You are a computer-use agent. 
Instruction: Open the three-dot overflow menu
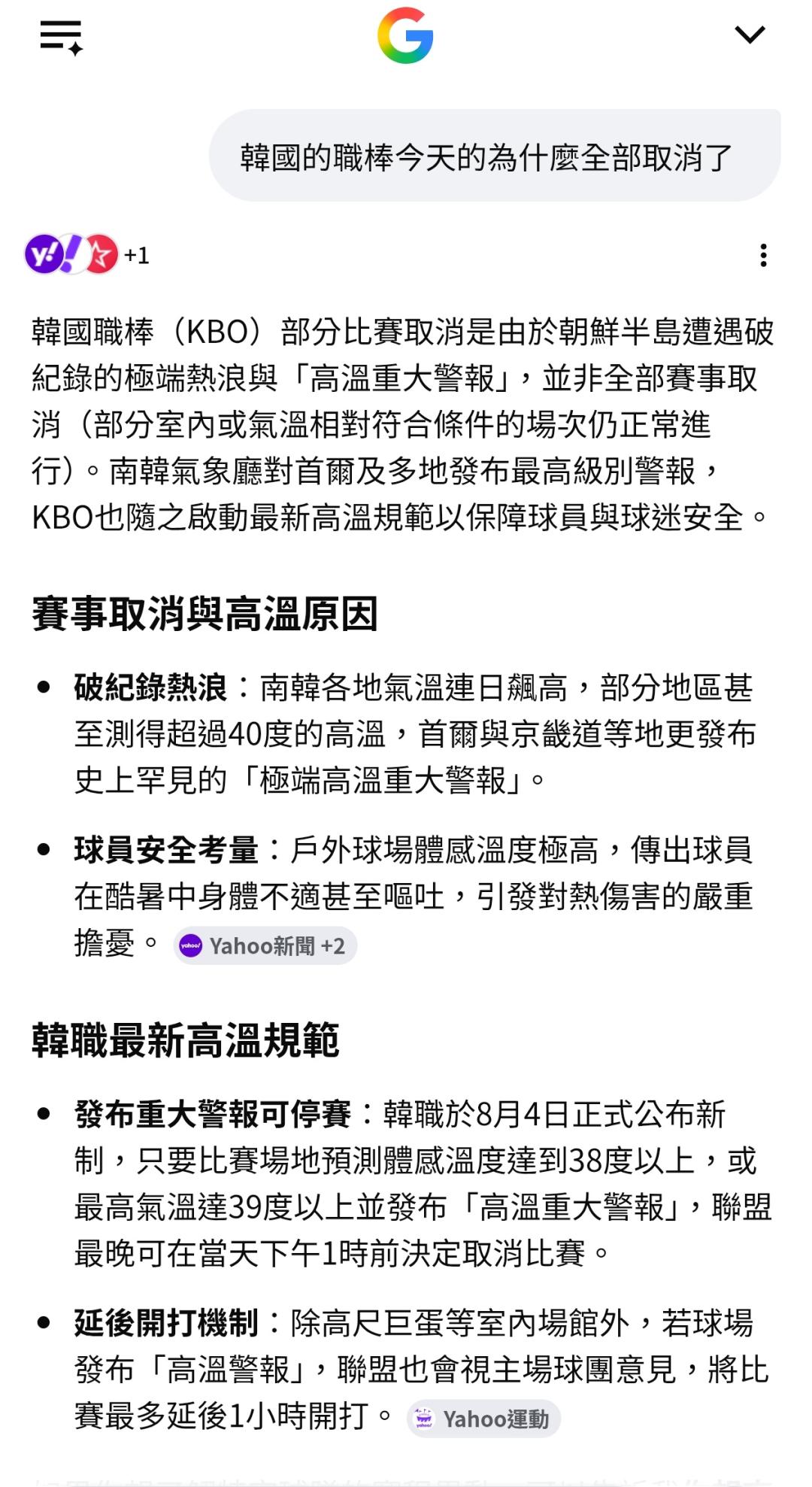(763, 255)
